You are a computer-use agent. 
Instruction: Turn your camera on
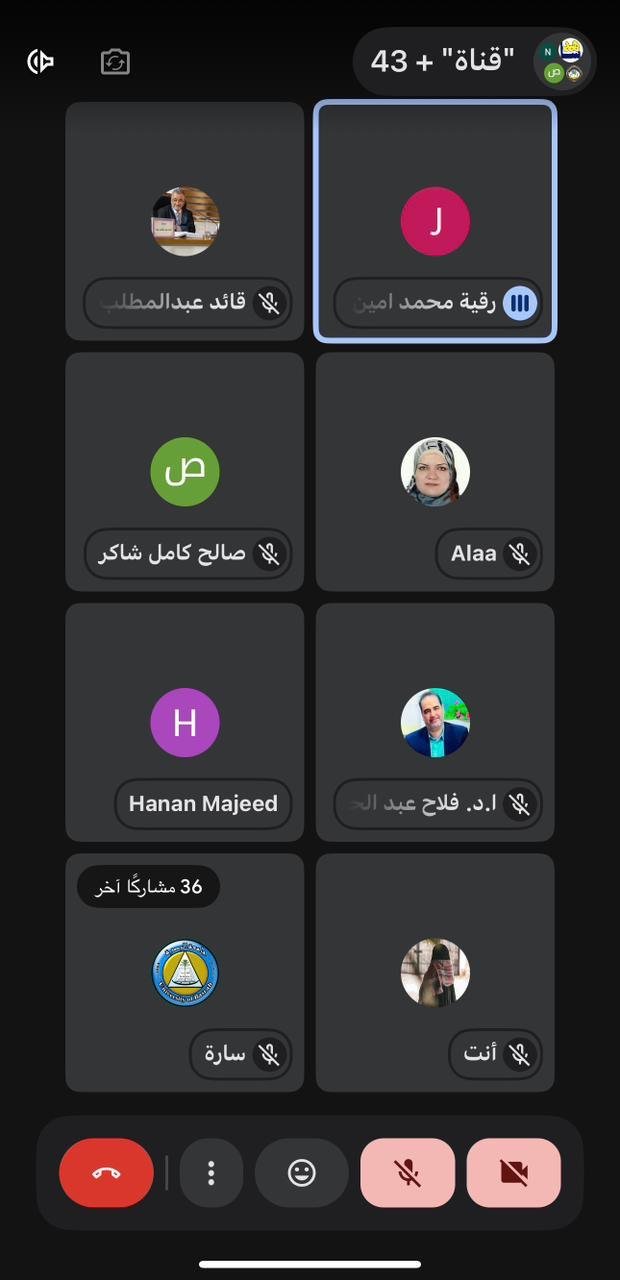[513, 1173]
